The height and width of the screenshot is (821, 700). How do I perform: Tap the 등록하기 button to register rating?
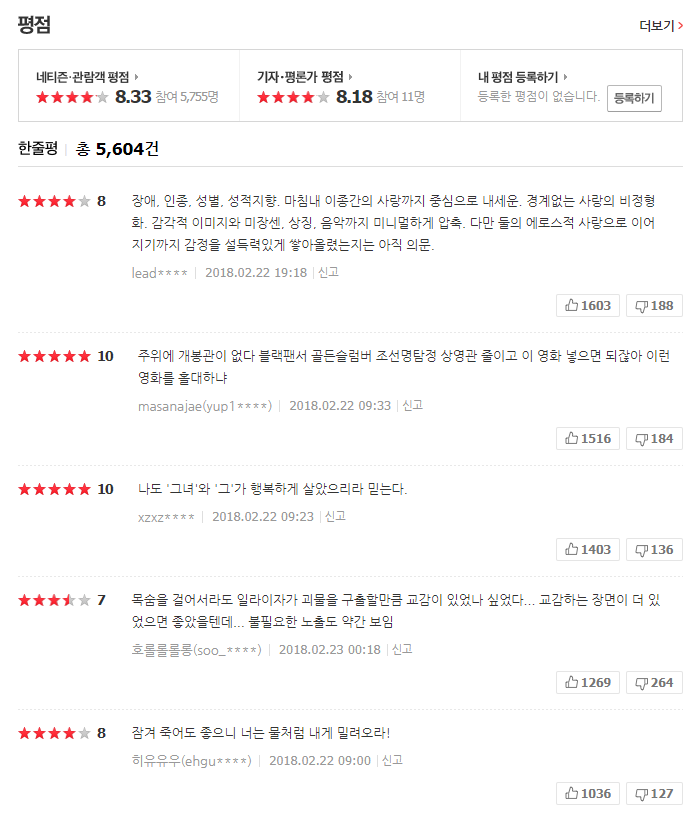point(634,98)
